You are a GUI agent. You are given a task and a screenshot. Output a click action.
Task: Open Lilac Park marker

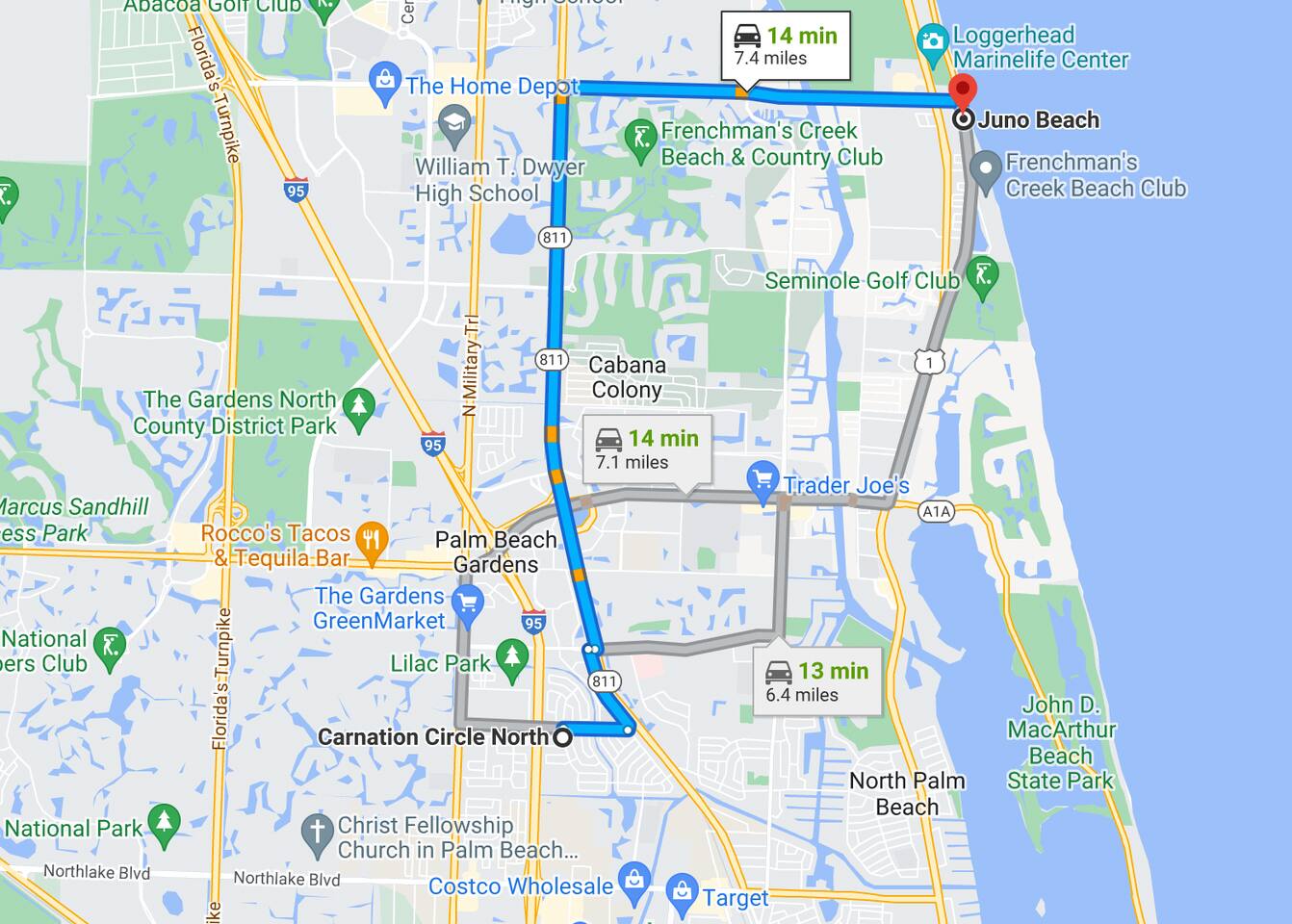511,657
